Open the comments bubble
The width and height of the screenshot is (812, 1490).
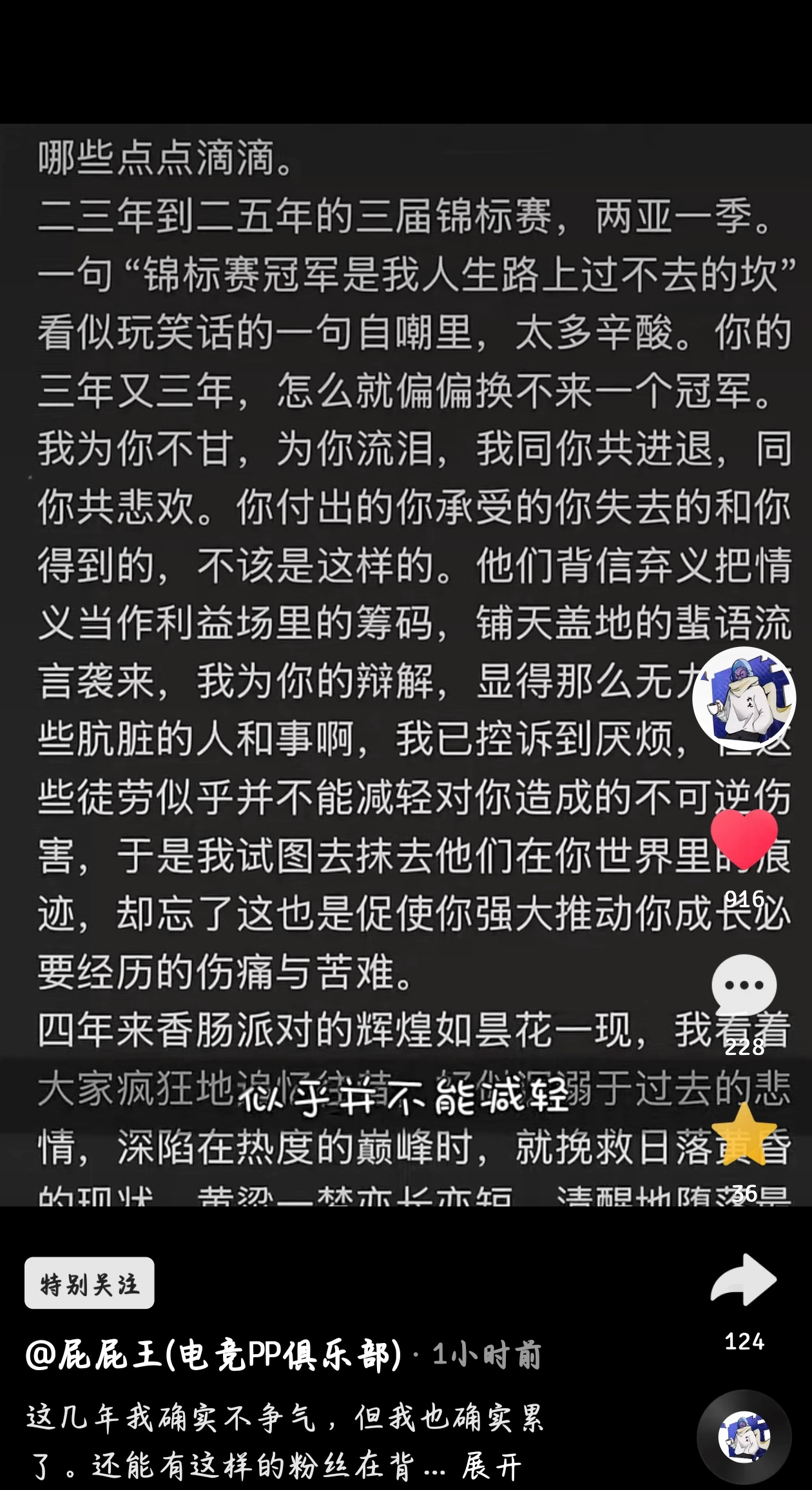[744, 985]
